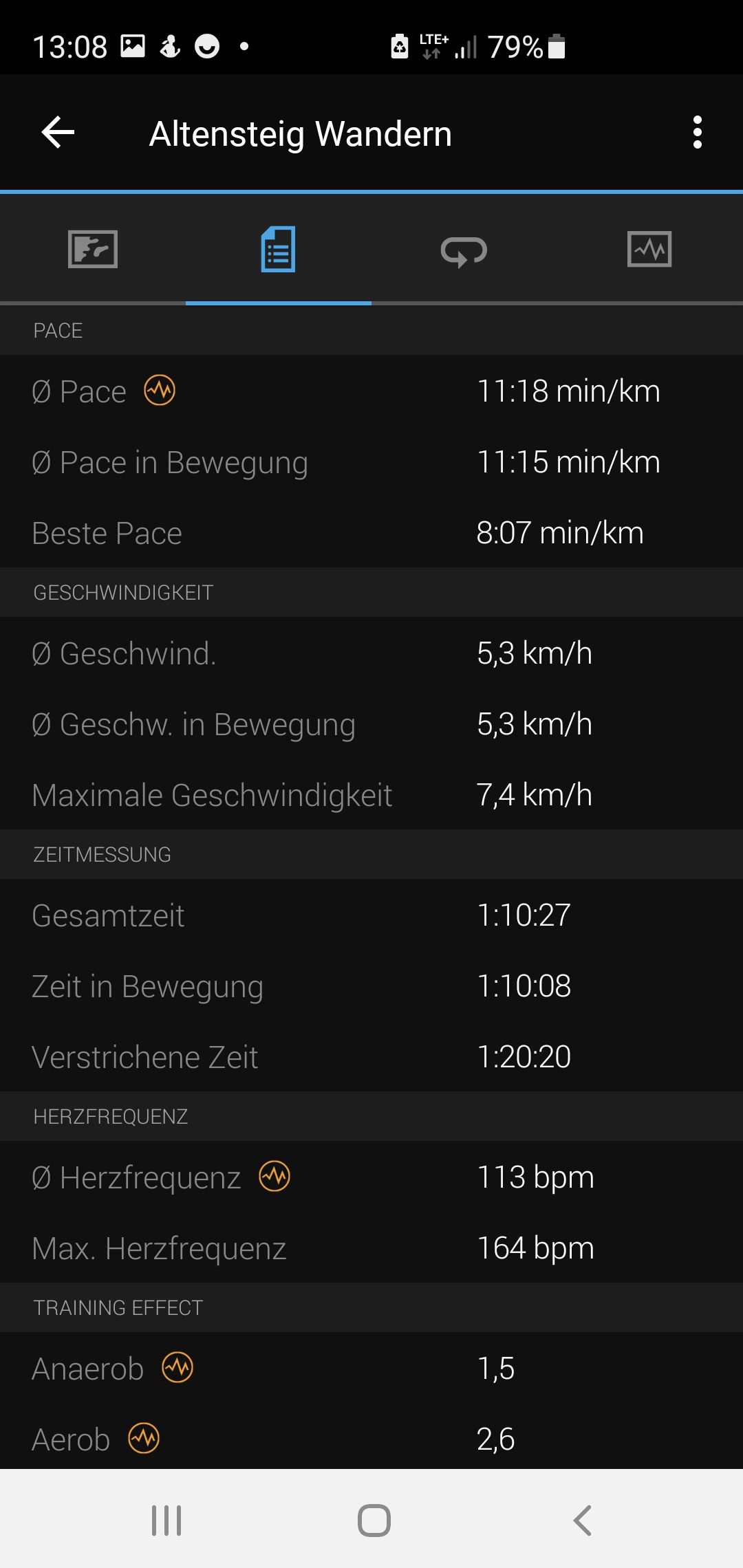
Task: Tap the insights icon next to Ø Pace
Action: pyautogui.click(x=160, y=391)
